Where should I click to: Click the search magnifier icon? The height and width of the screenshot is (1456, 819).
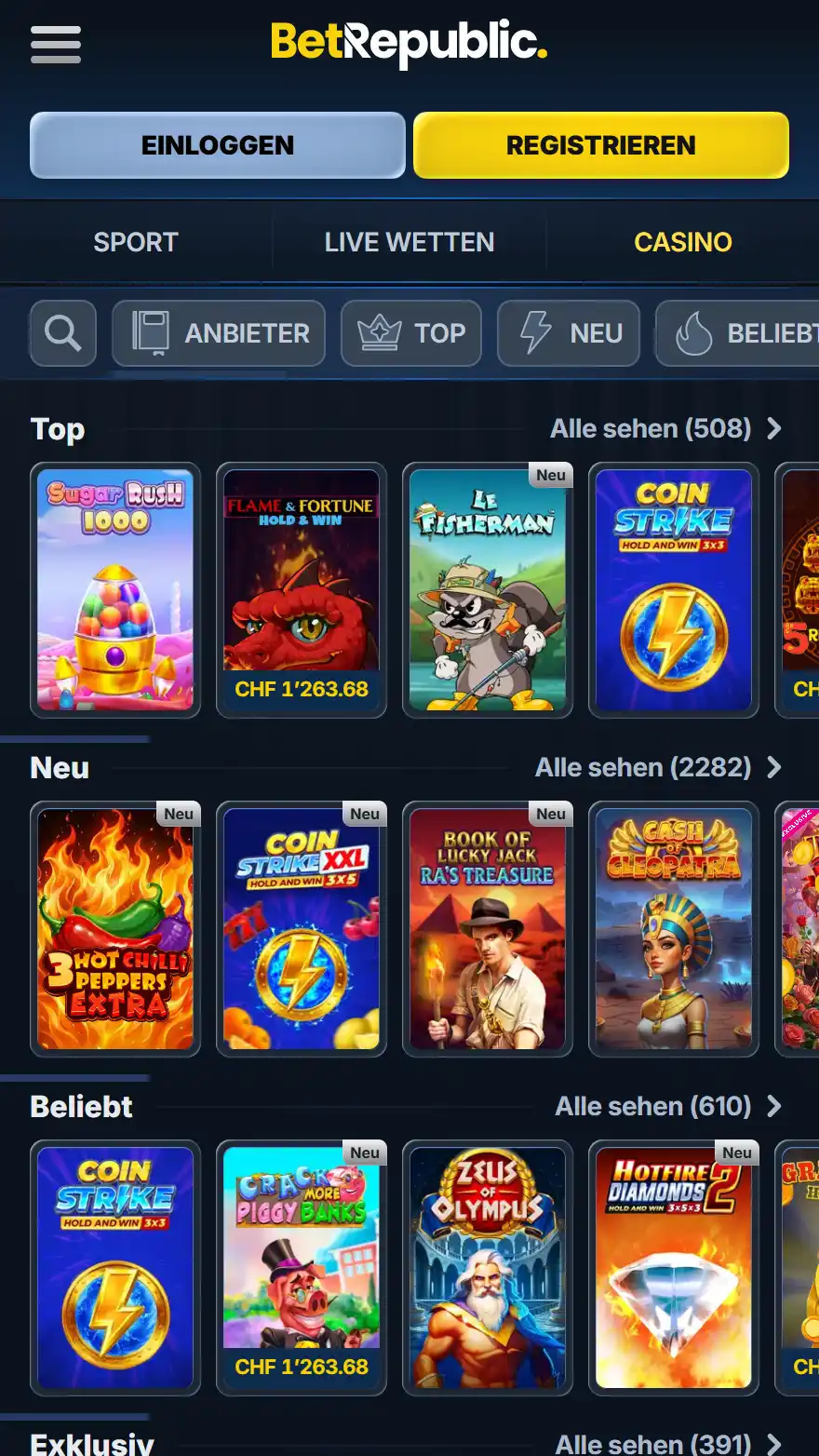pyautogui.click(x=61, y=333)
